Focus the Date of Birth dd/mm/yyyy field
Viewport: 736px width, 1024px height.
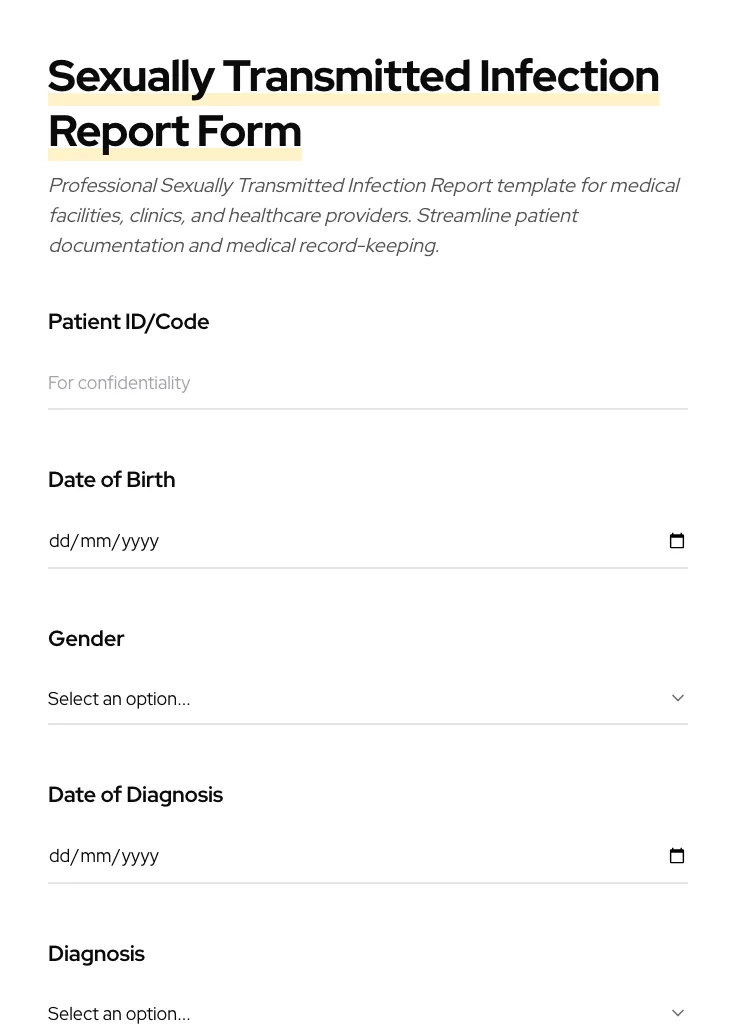pyautogui.click(x=300, y=540)
